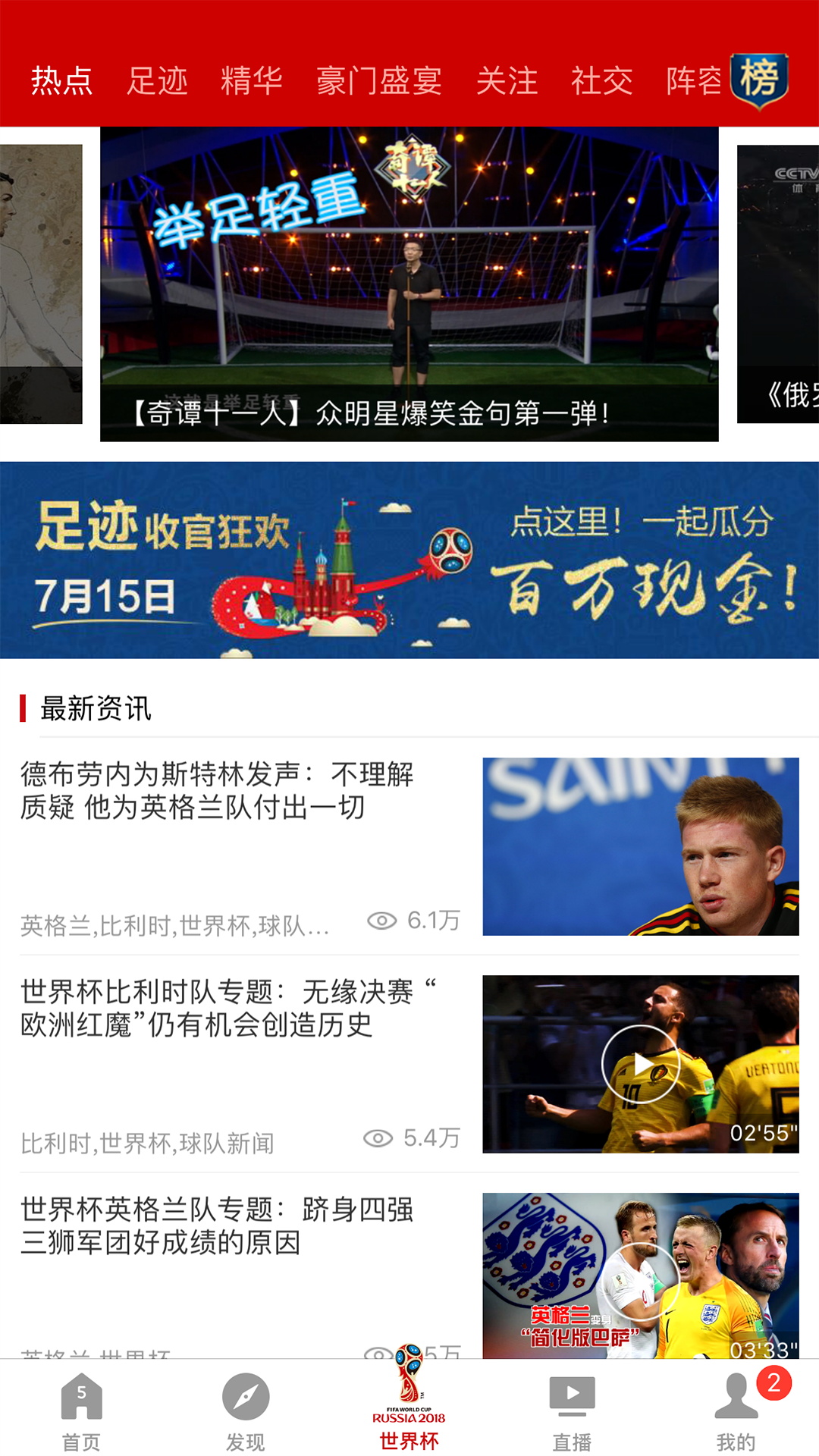819x1456 pixels.
Task: Open the 世界杯比利时队专题 article
Action: point(227,1009)
